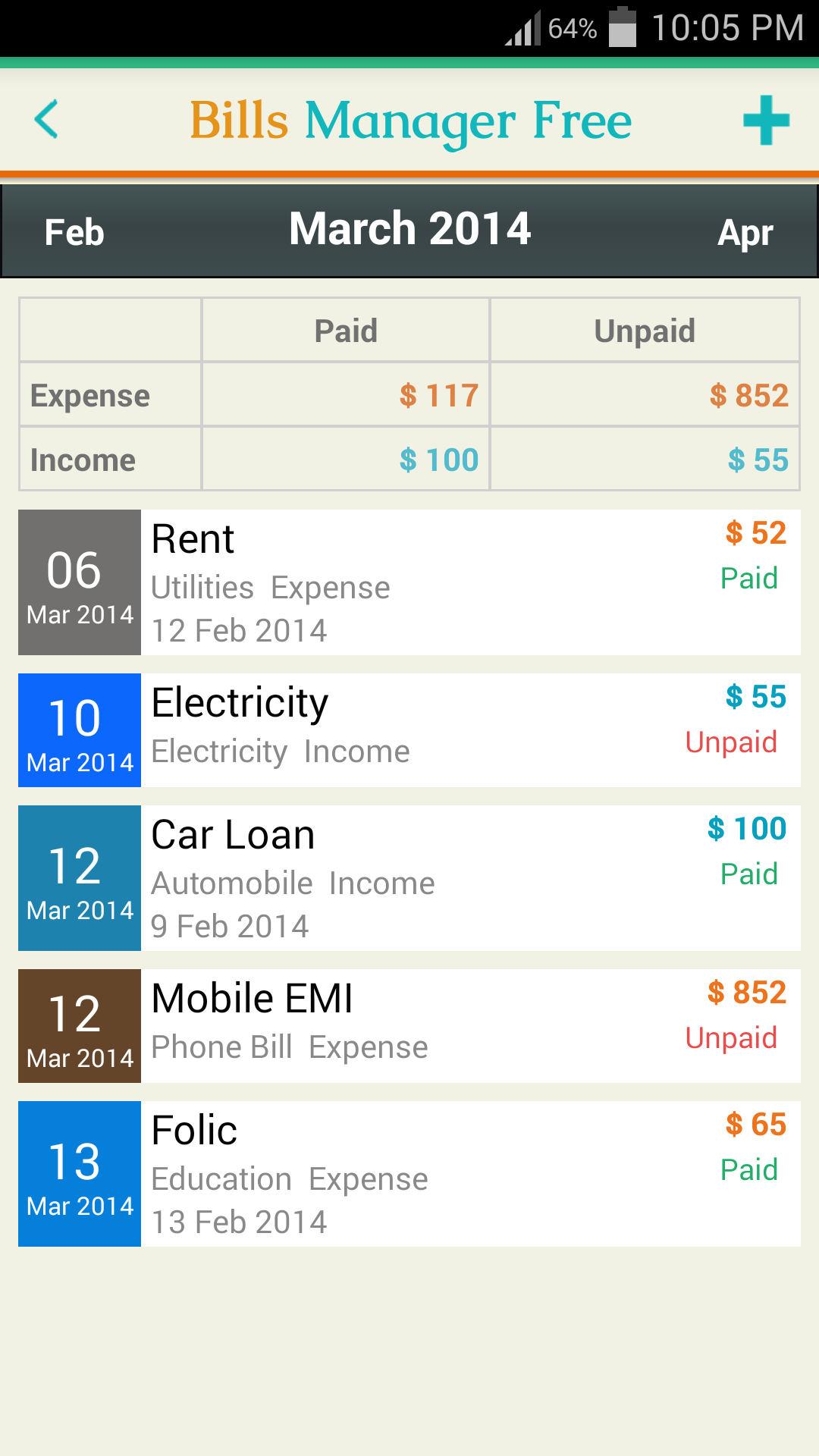Select the Unpaid column header
Viewport: 819px width, 1456px height.
coord(644,330)
